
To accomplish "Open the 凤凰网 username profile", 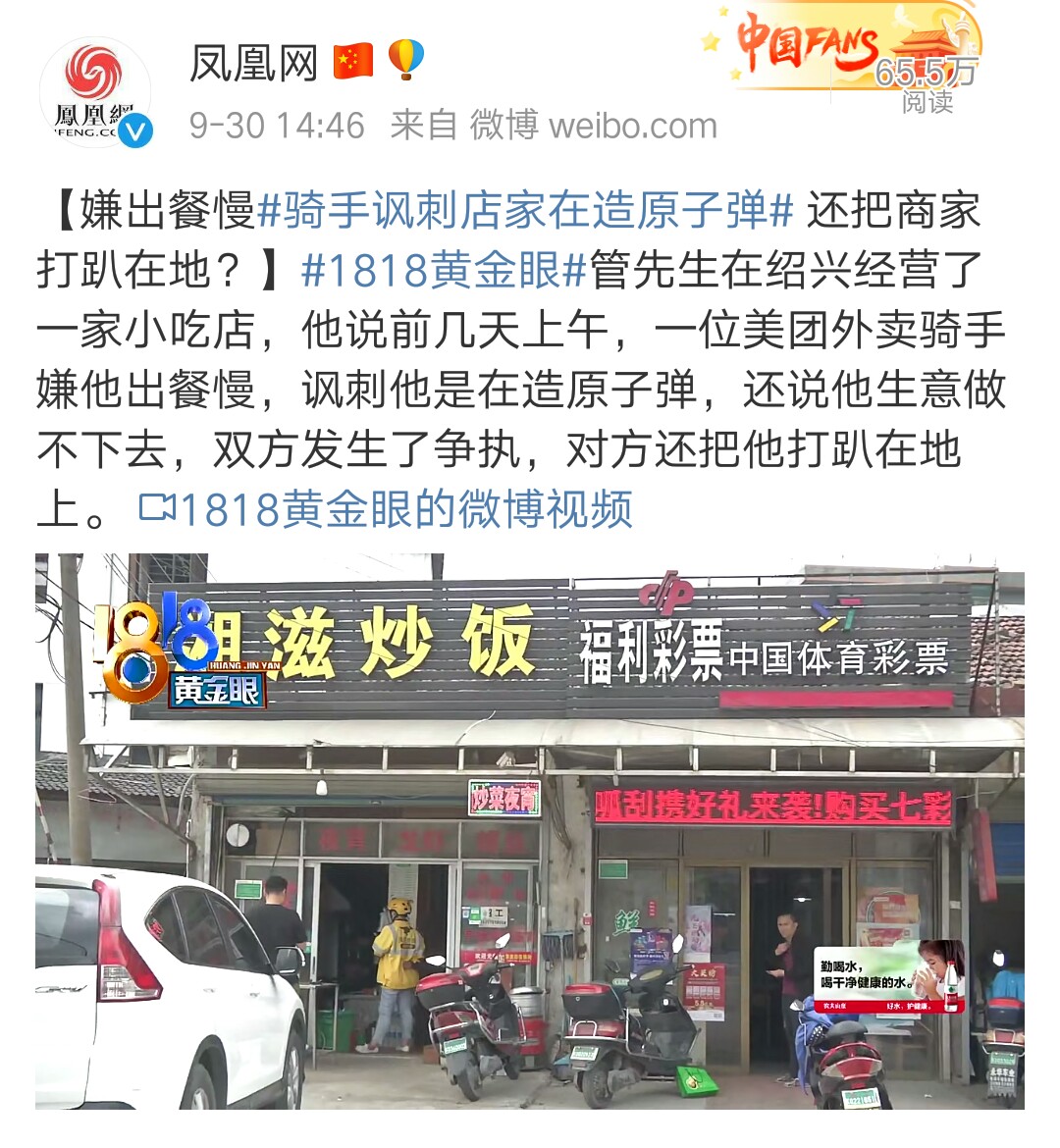I will click(x=255, y=62).
